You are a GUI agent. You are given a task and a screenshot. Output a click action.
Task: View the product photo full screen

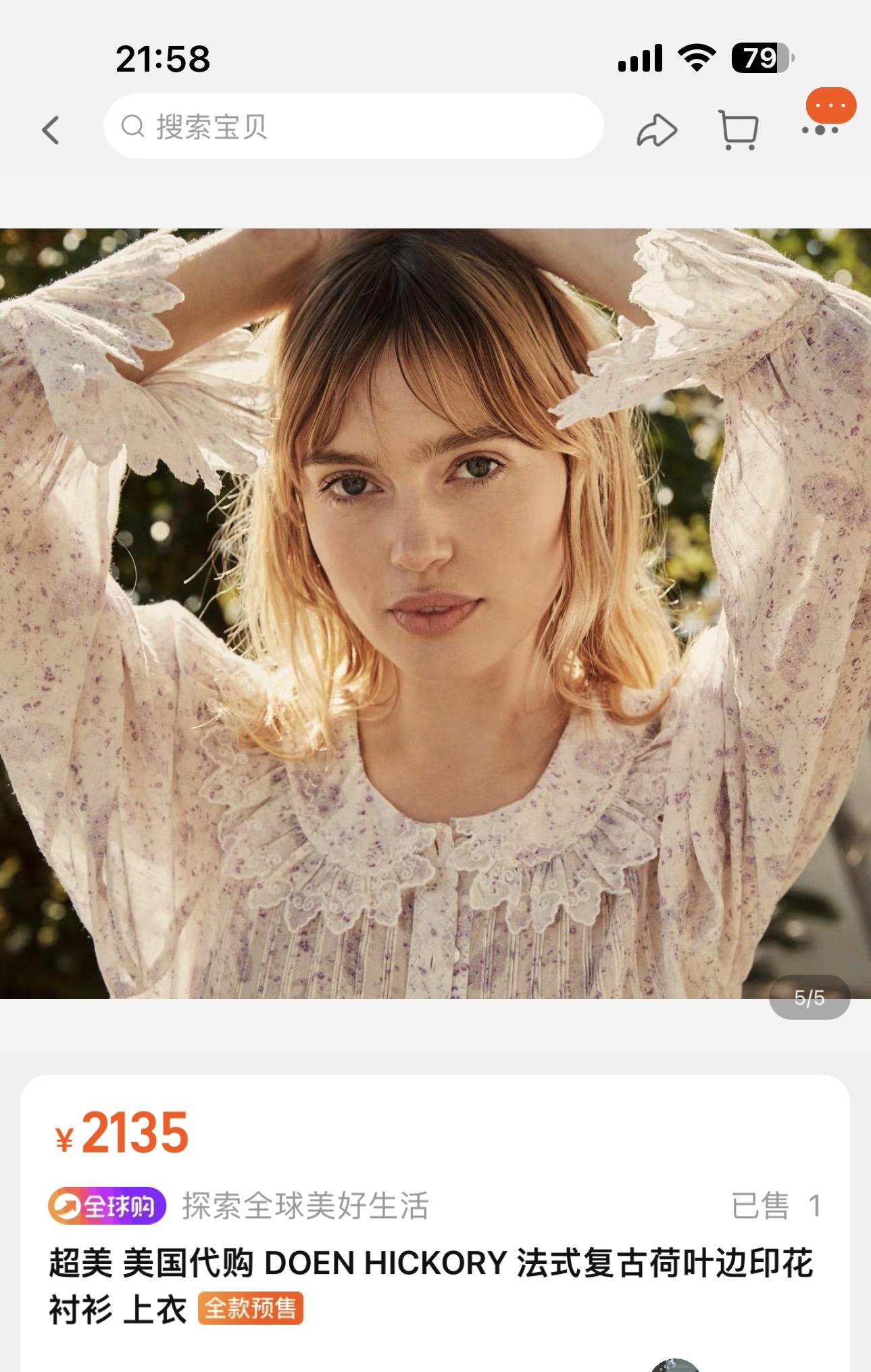tap(435, 613)
